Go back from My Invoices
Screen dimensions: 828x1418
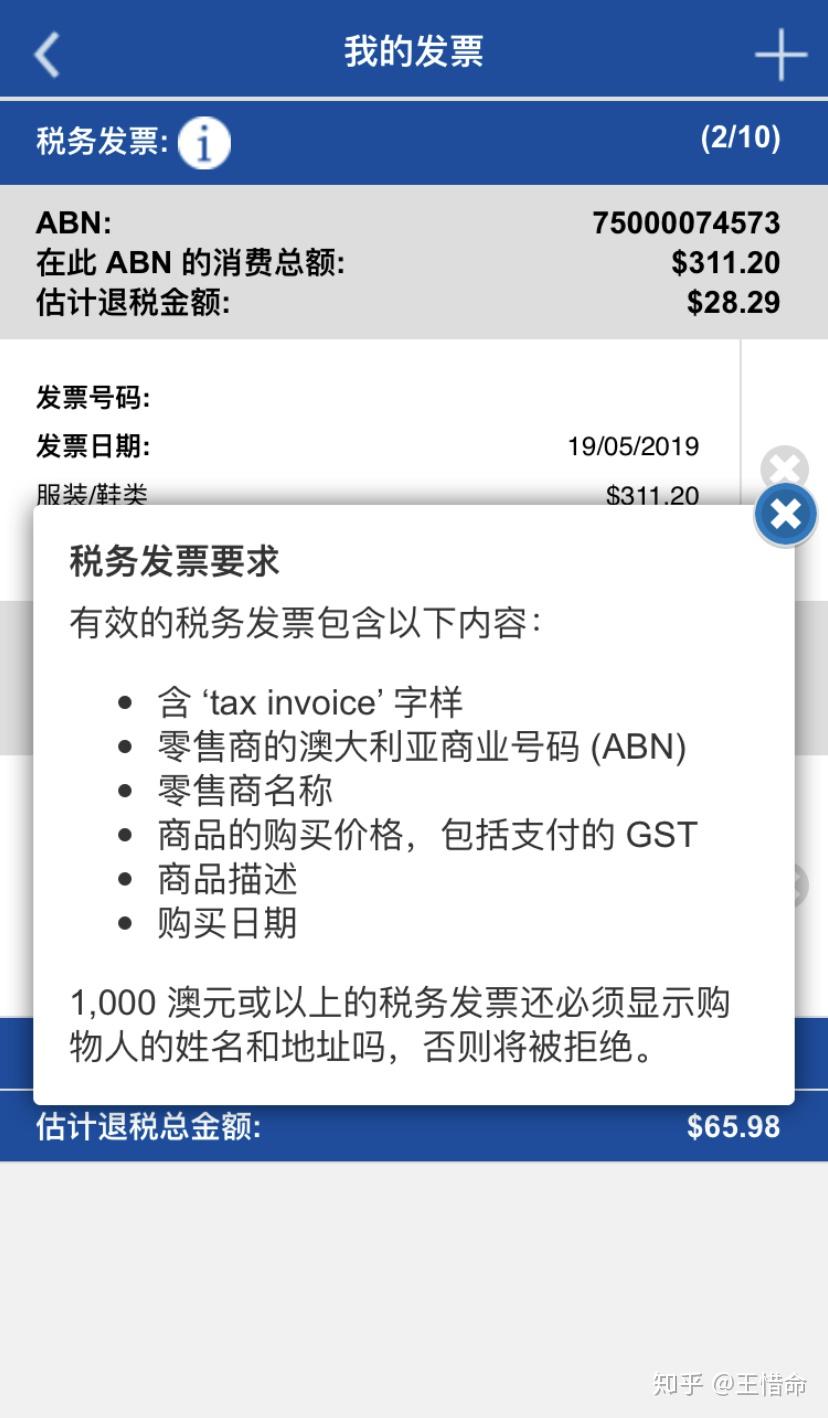[x=47, y=53]
